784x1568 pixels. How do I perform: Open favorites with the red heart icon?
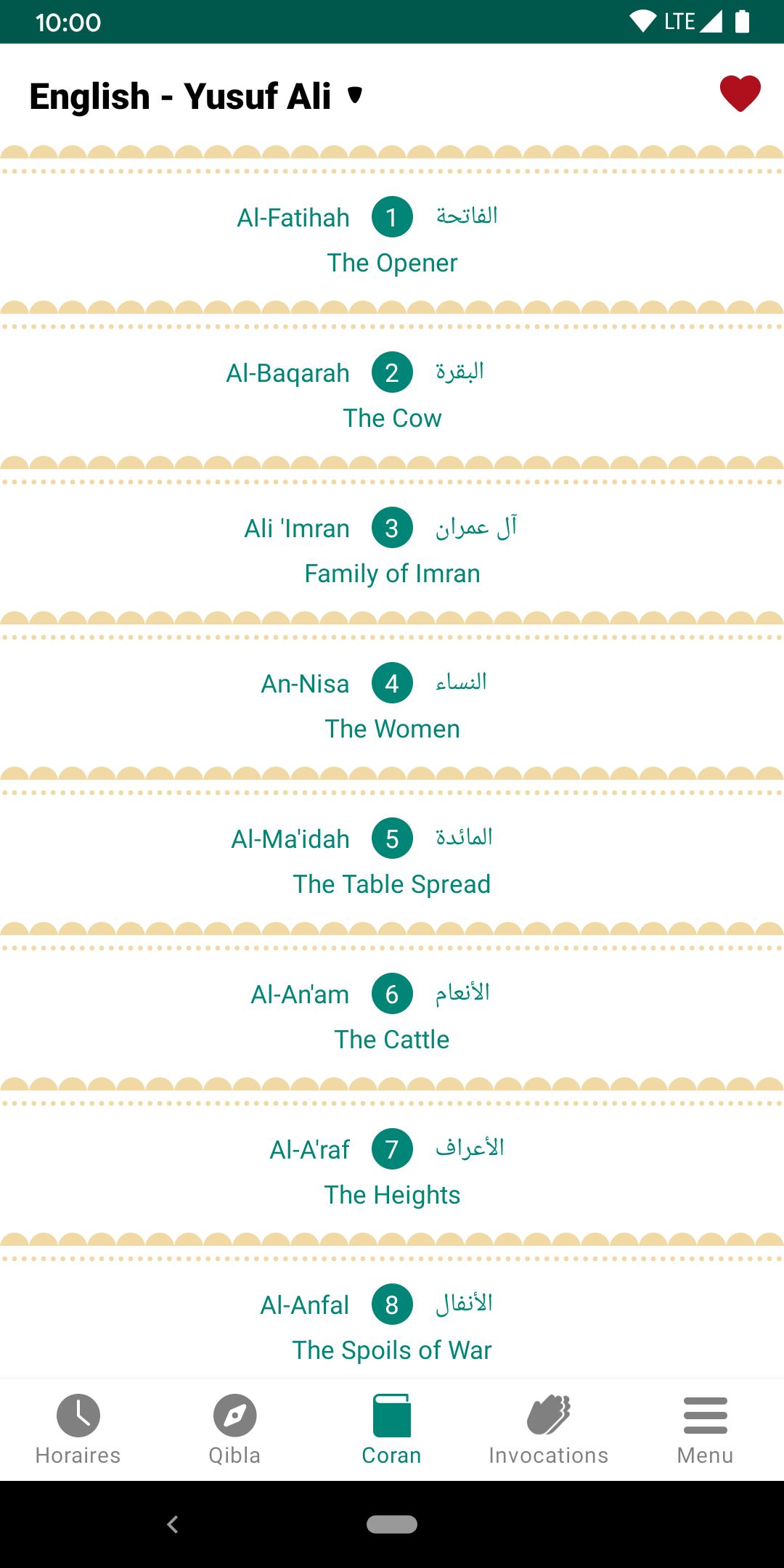point(740,94)
